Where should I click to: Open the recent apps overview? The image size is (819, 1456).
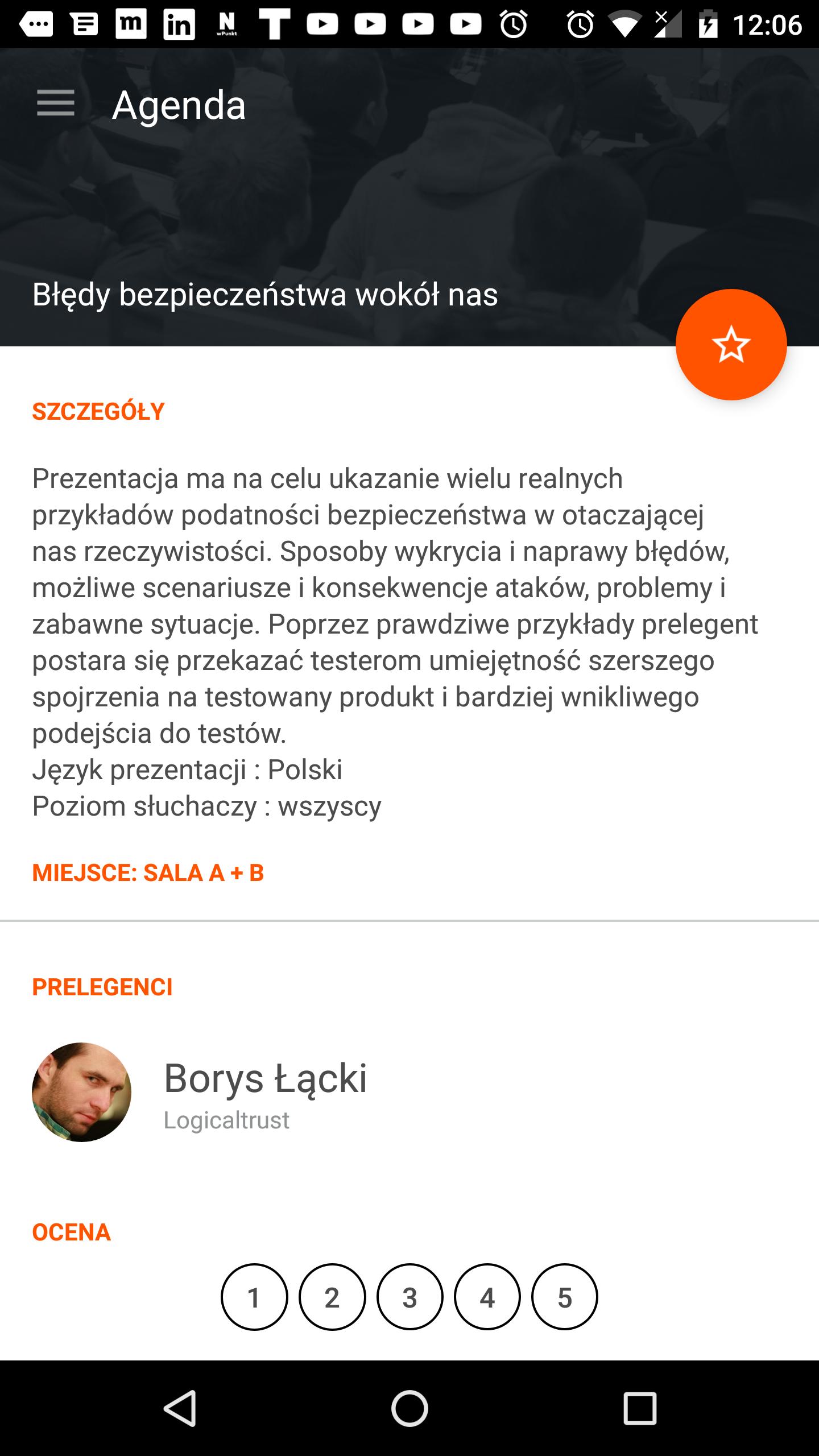[x=640, y=1408]
